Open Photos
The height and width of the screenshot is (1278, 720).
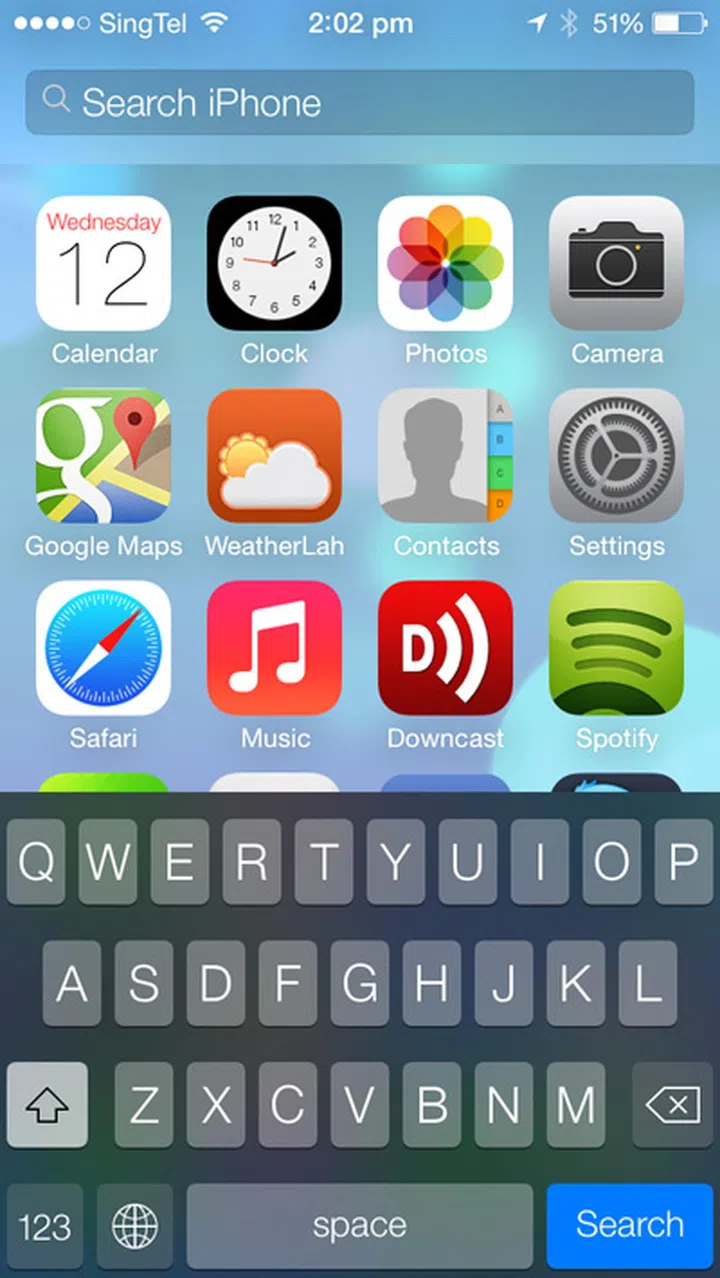tap(445, 264)
